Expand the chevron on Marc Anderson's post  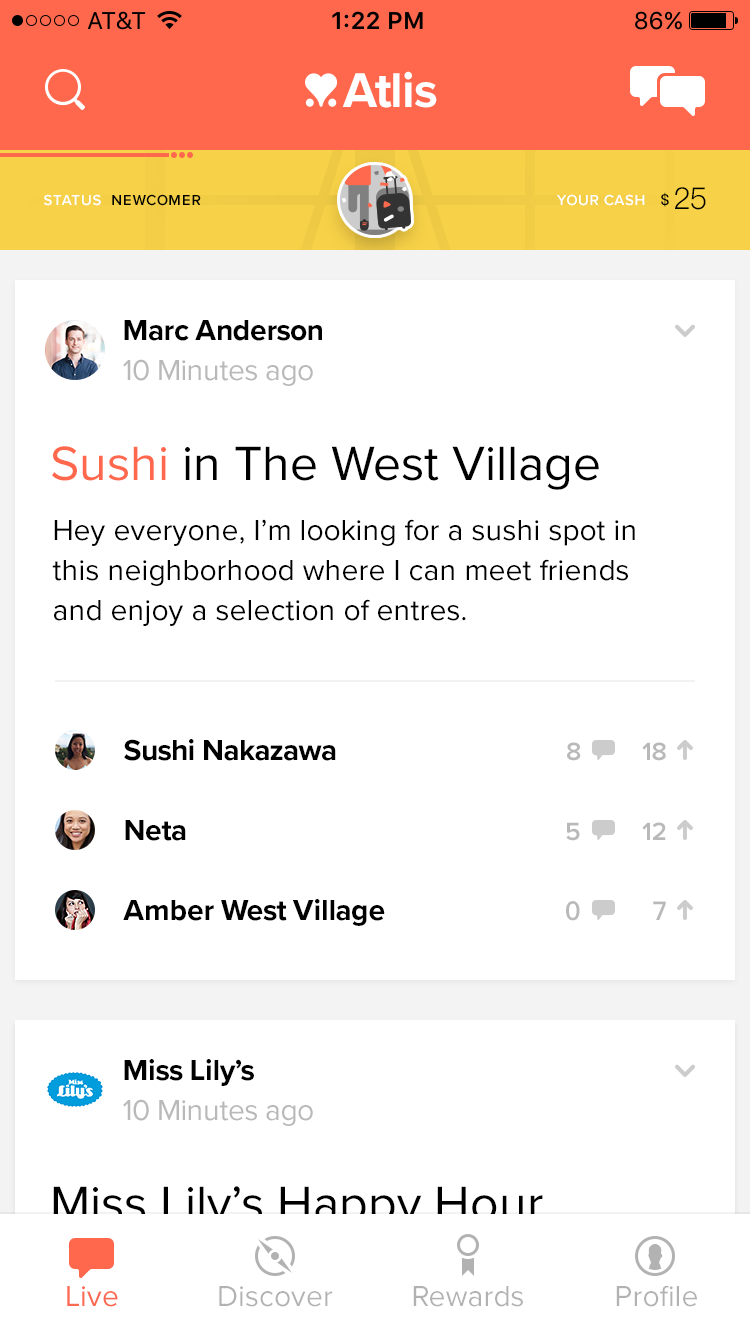click(x=684, y=331)
